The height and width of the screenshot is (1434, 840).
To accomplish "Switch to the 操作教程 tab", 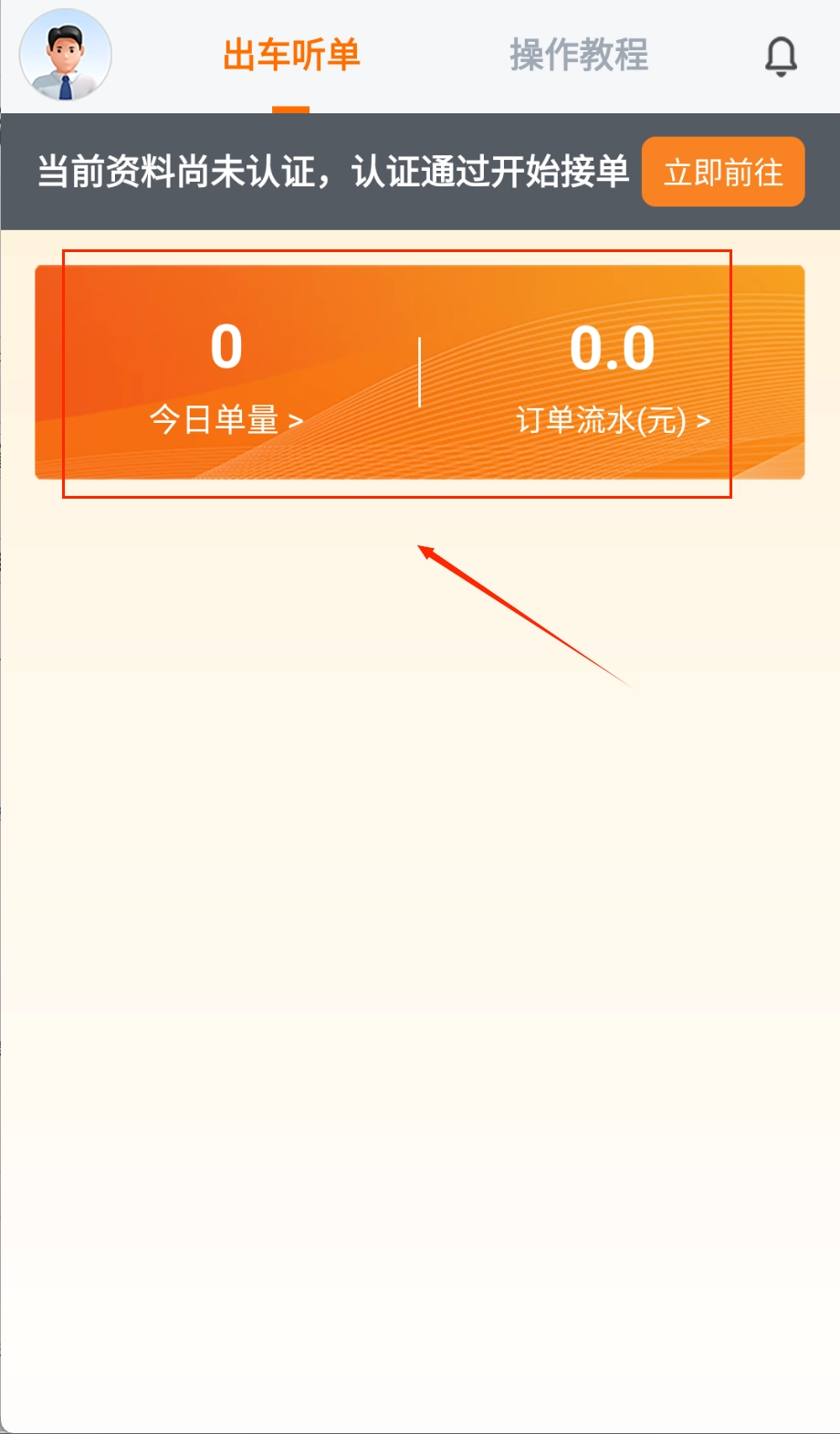I will (579, 56).
